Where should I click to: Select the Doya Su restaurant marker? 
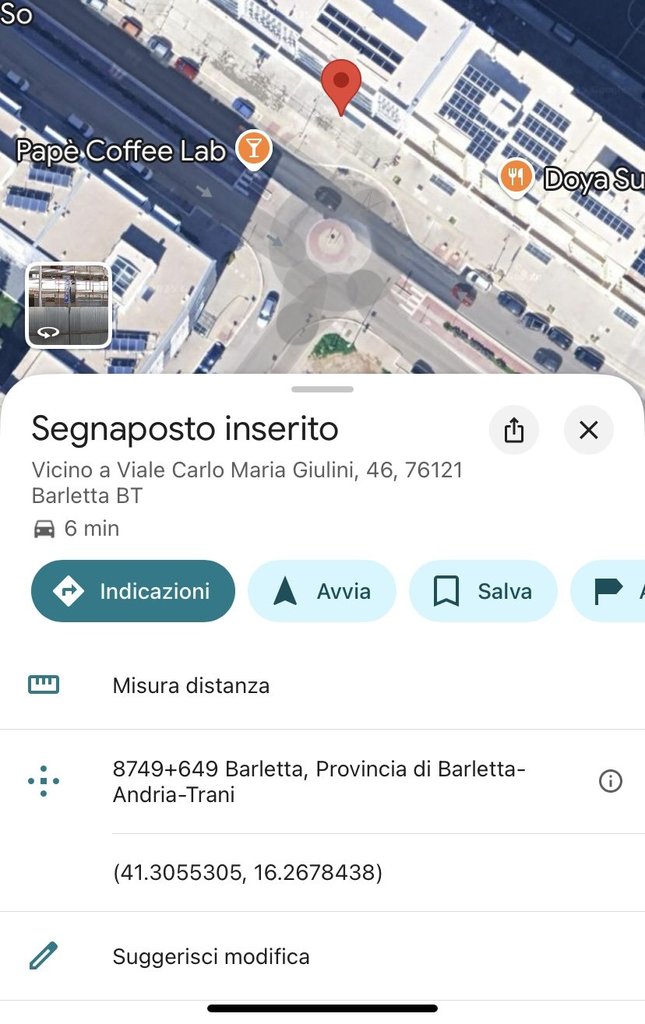515,178
